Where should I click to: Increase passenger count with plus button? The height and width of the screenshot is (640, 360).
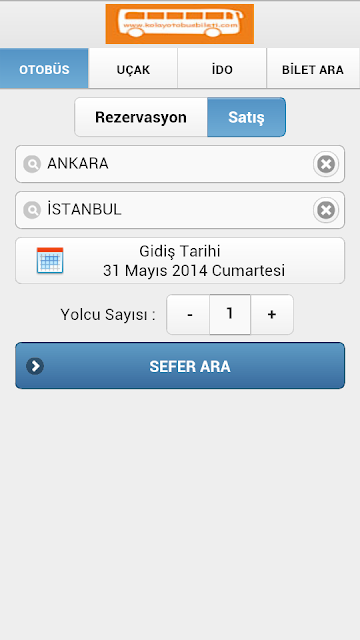[x=272, y=314]
